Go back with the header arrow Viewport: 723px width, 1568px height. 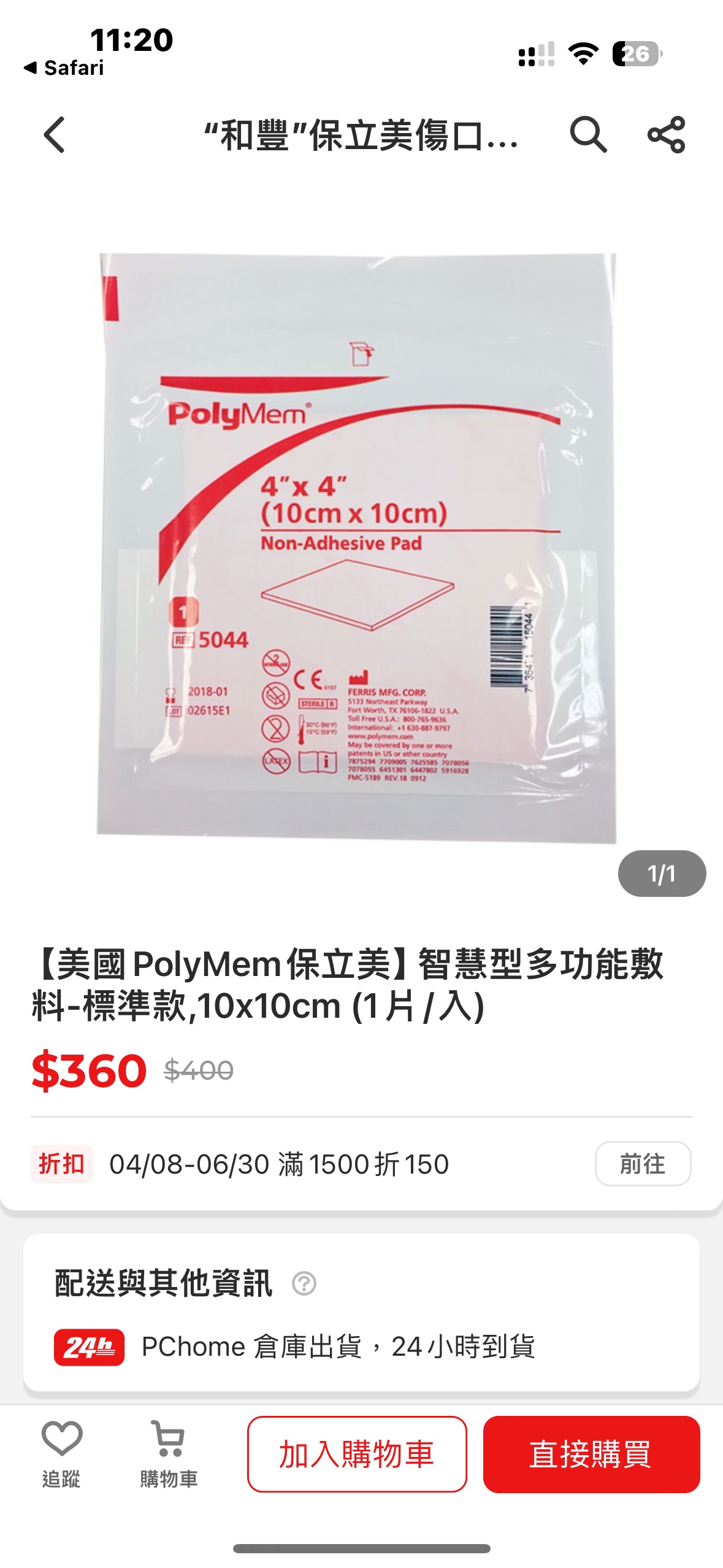click(x=55, y=135)
